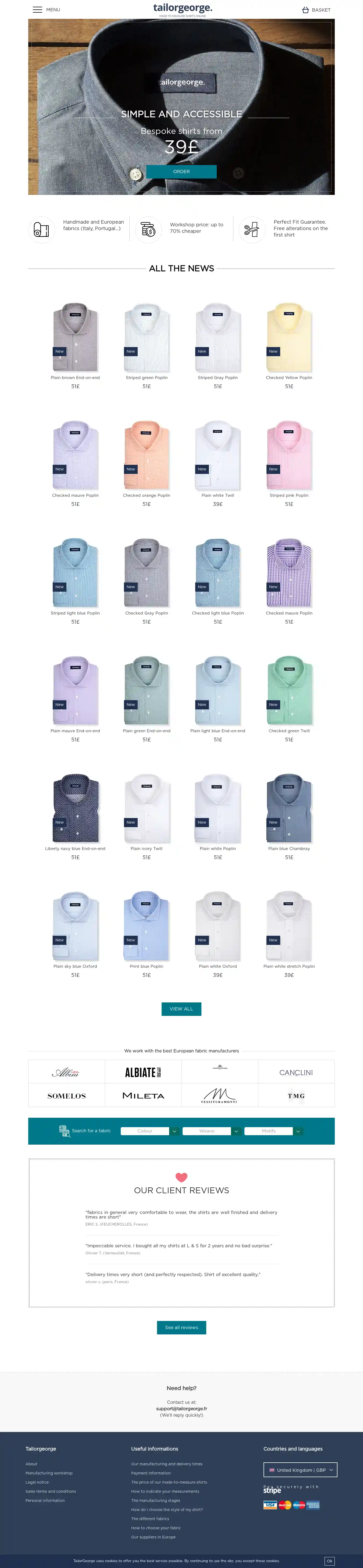Screen dimensions: 363x1568
Task: Tap the ORDER button on the banner
Action: [181, 172]
